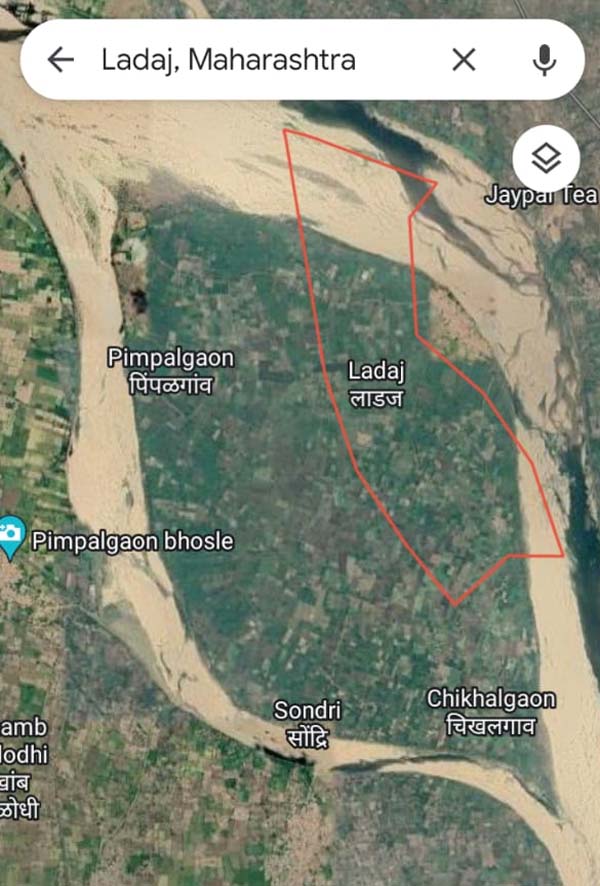The width and height of the screenshot is (600, 886).
Task: Open the map layers button
Action: click(546, 157)
